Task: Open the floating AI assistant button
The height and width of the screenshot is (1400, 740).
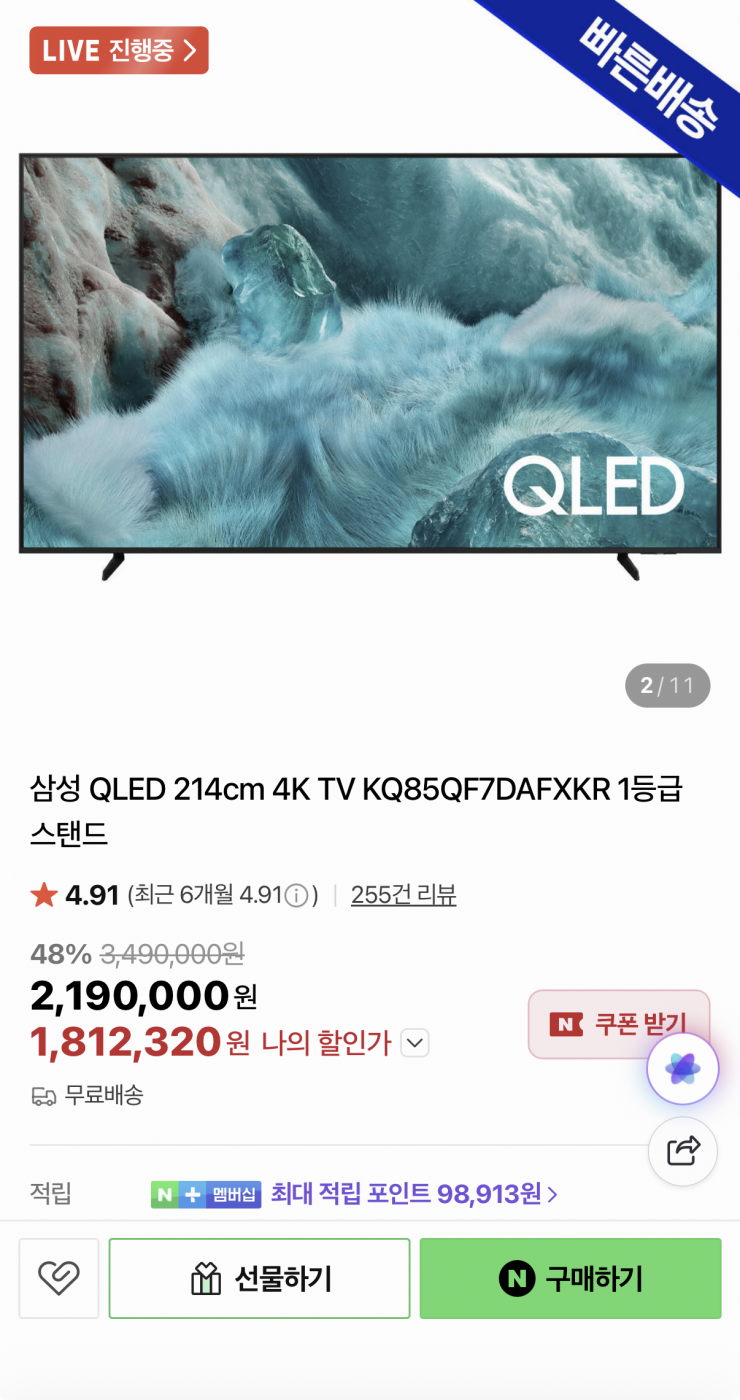Action: coord(683,1069)
